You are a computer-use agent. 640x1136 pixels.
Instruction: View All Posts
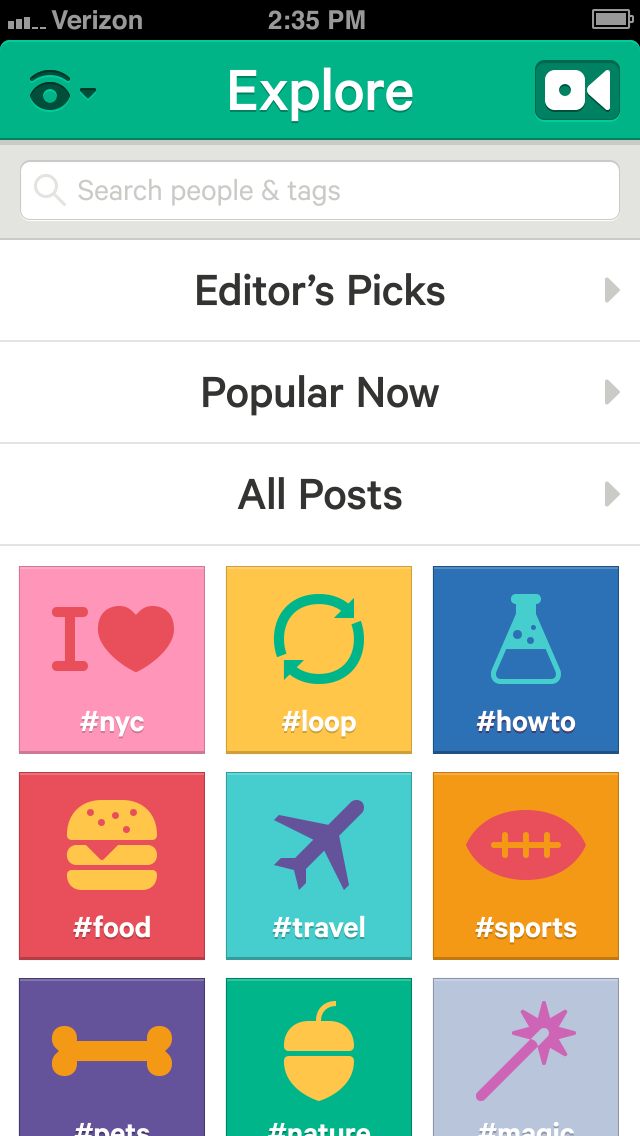(320, 495)
